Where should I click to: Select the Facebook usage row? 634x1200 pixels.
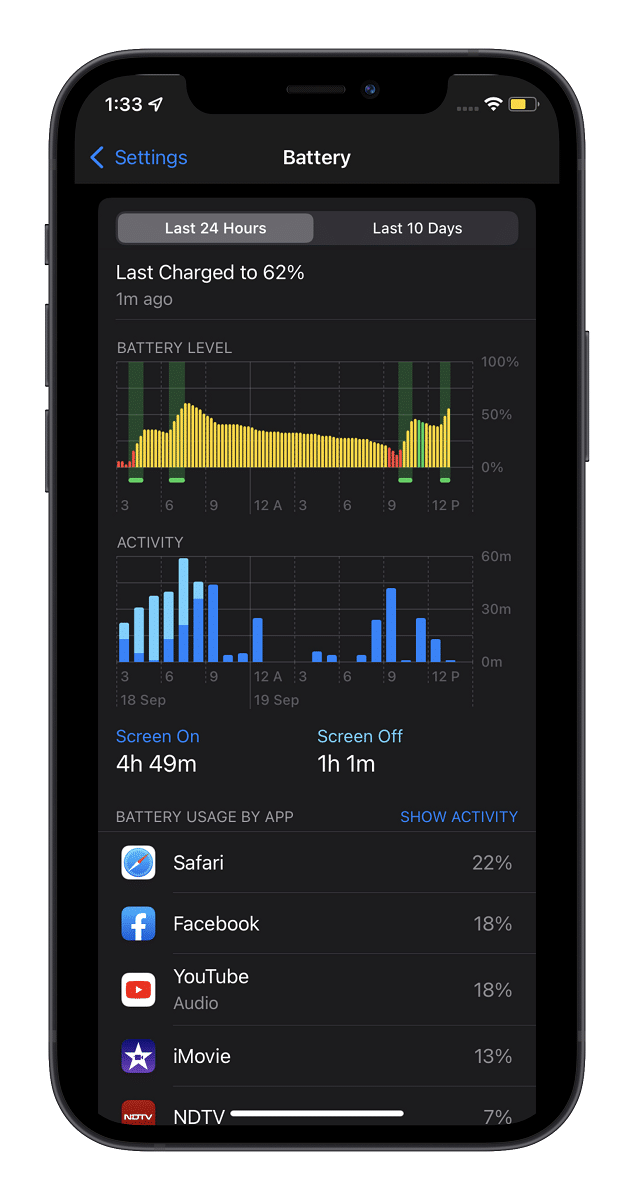click(317, 924)
